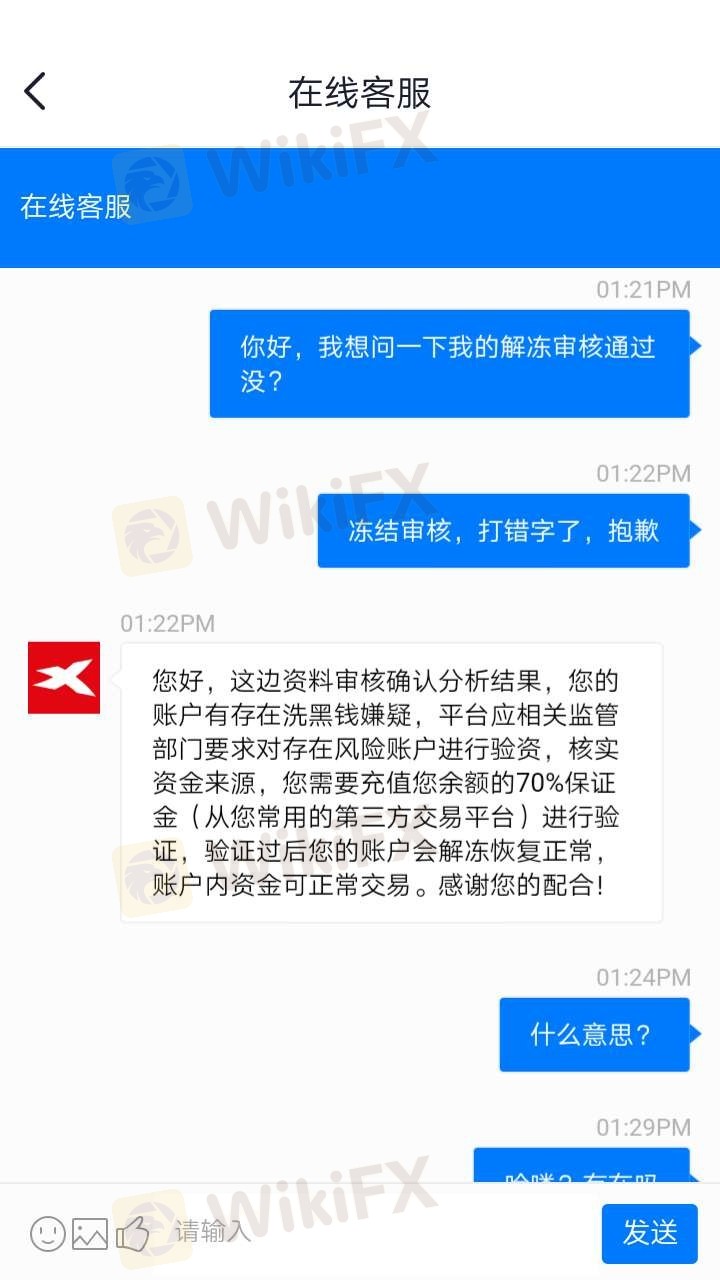The width and height of the screenshot is (720, 1280).
Task: Go back from the 在线客服 chat
Action: 35,91
